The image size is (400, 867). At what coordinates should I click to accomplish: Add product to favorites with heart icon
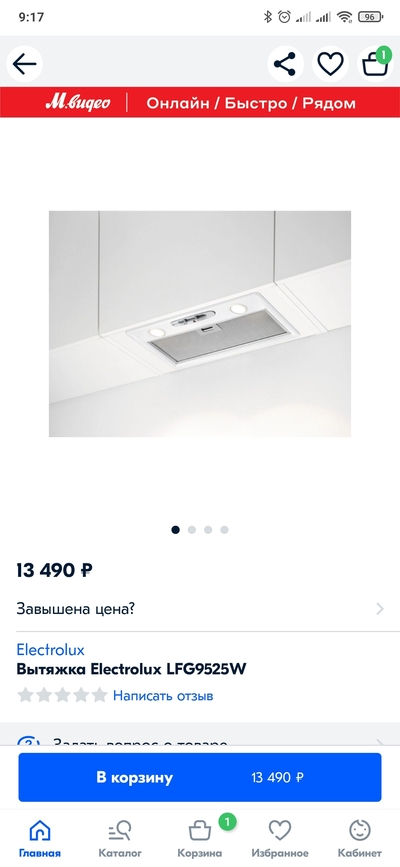(x=330, y=64)
